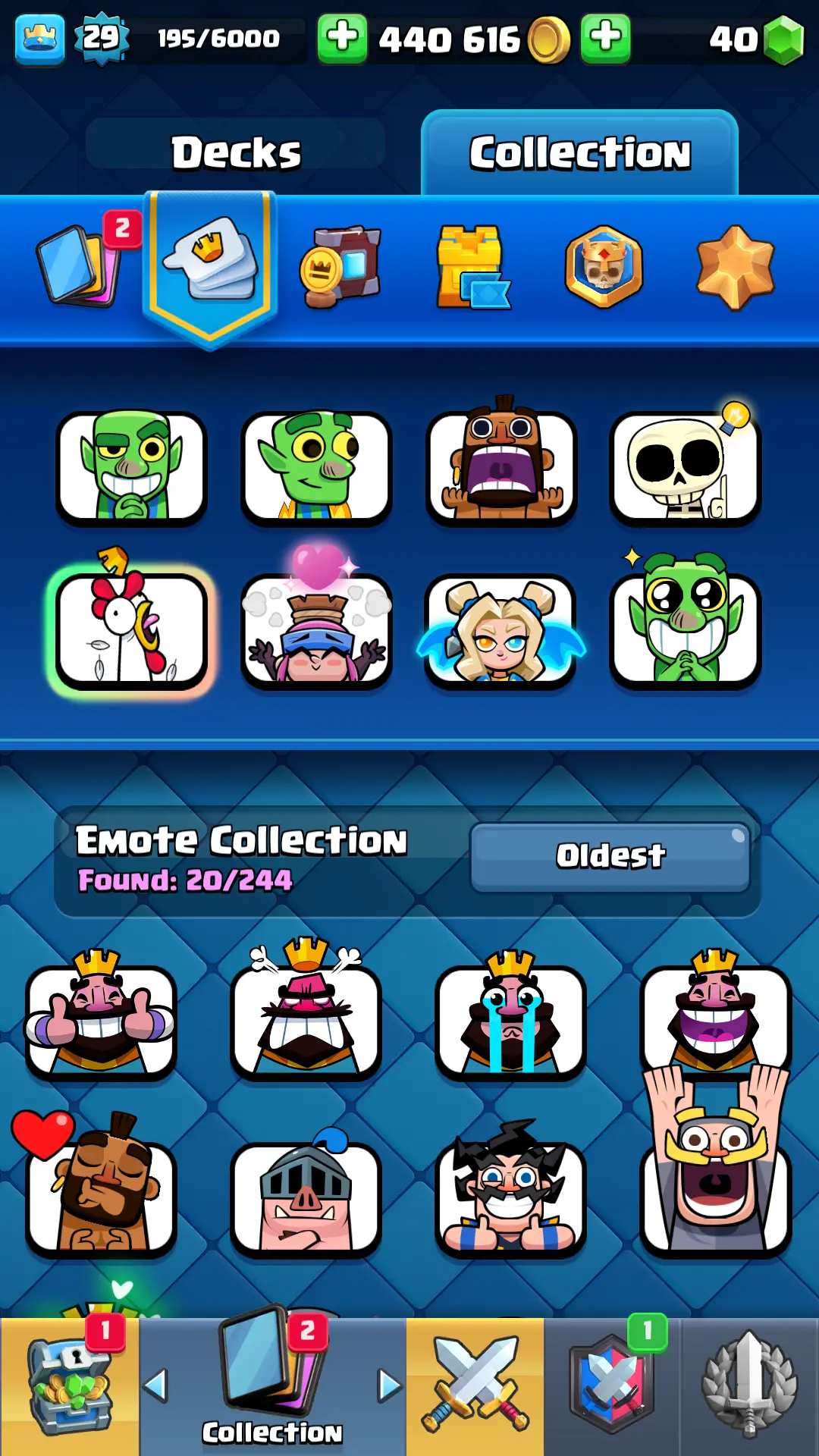
Task: Open the star points section
Action: [x=735, y=267]
